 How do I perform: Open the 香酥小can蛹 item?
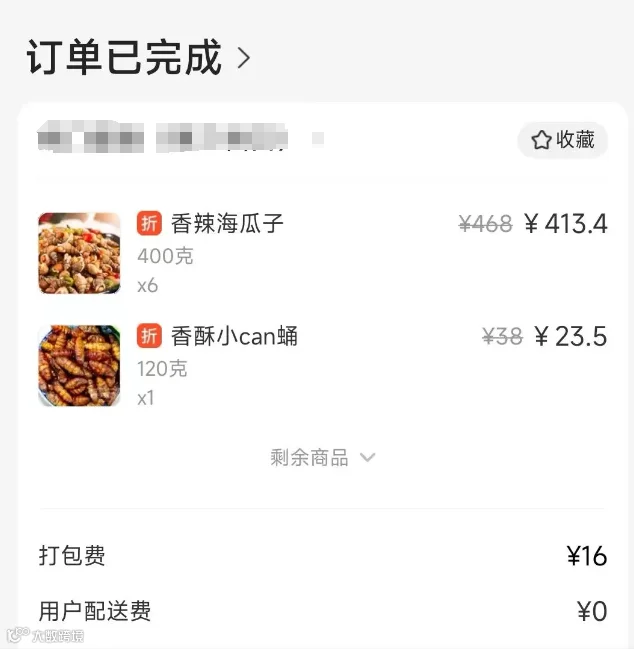[x=234, y=337]
